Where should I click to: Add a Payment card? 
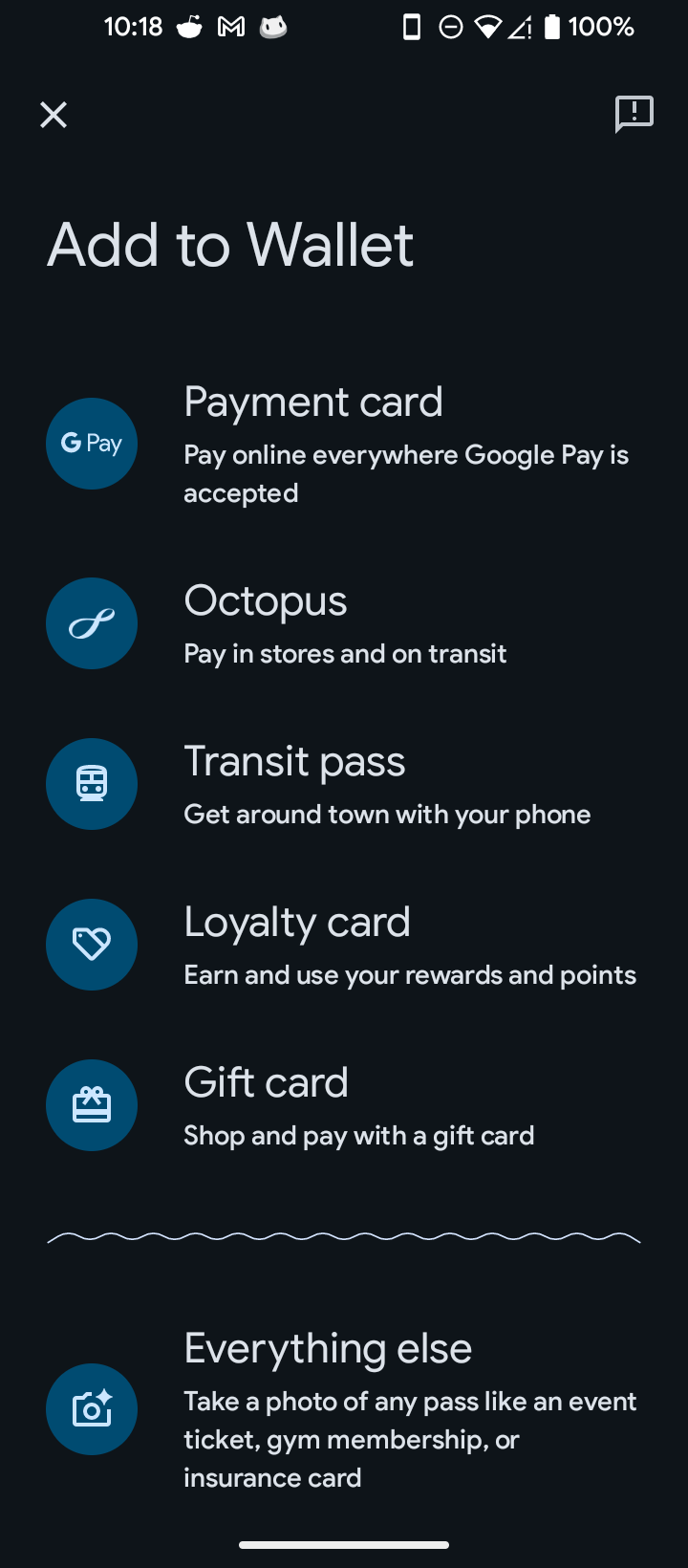[x=344, y=444]
